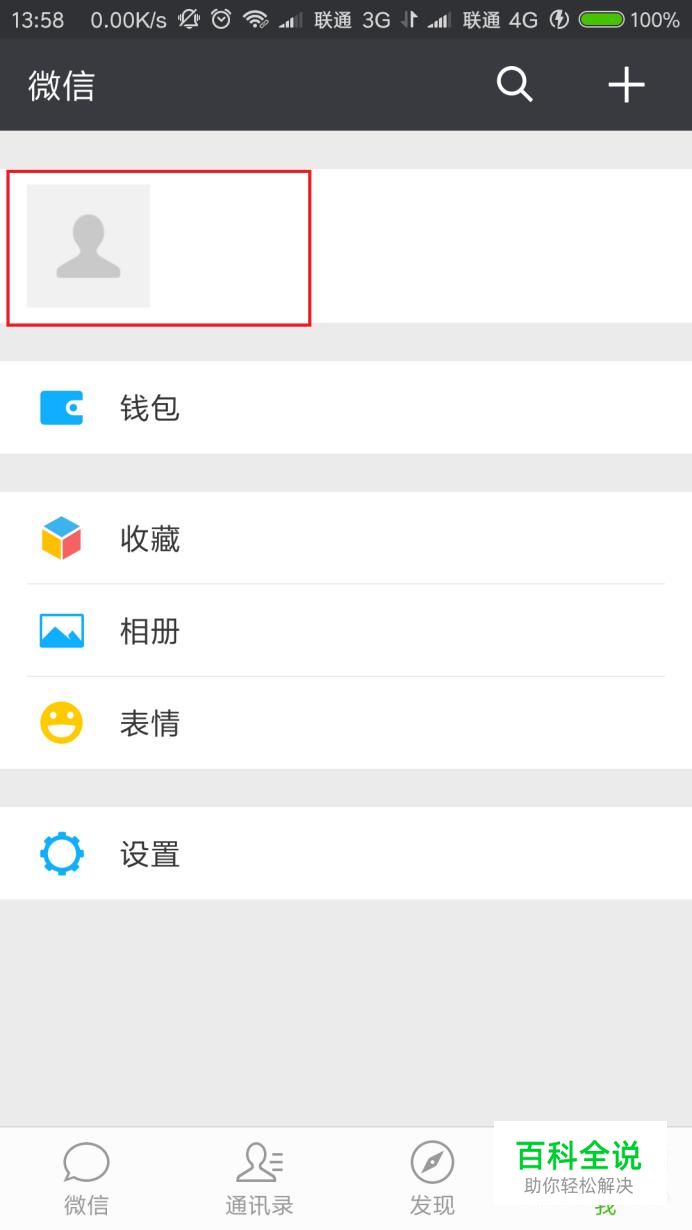Open 表情 stickers
692x1230 pixels.
click(346, 723)
